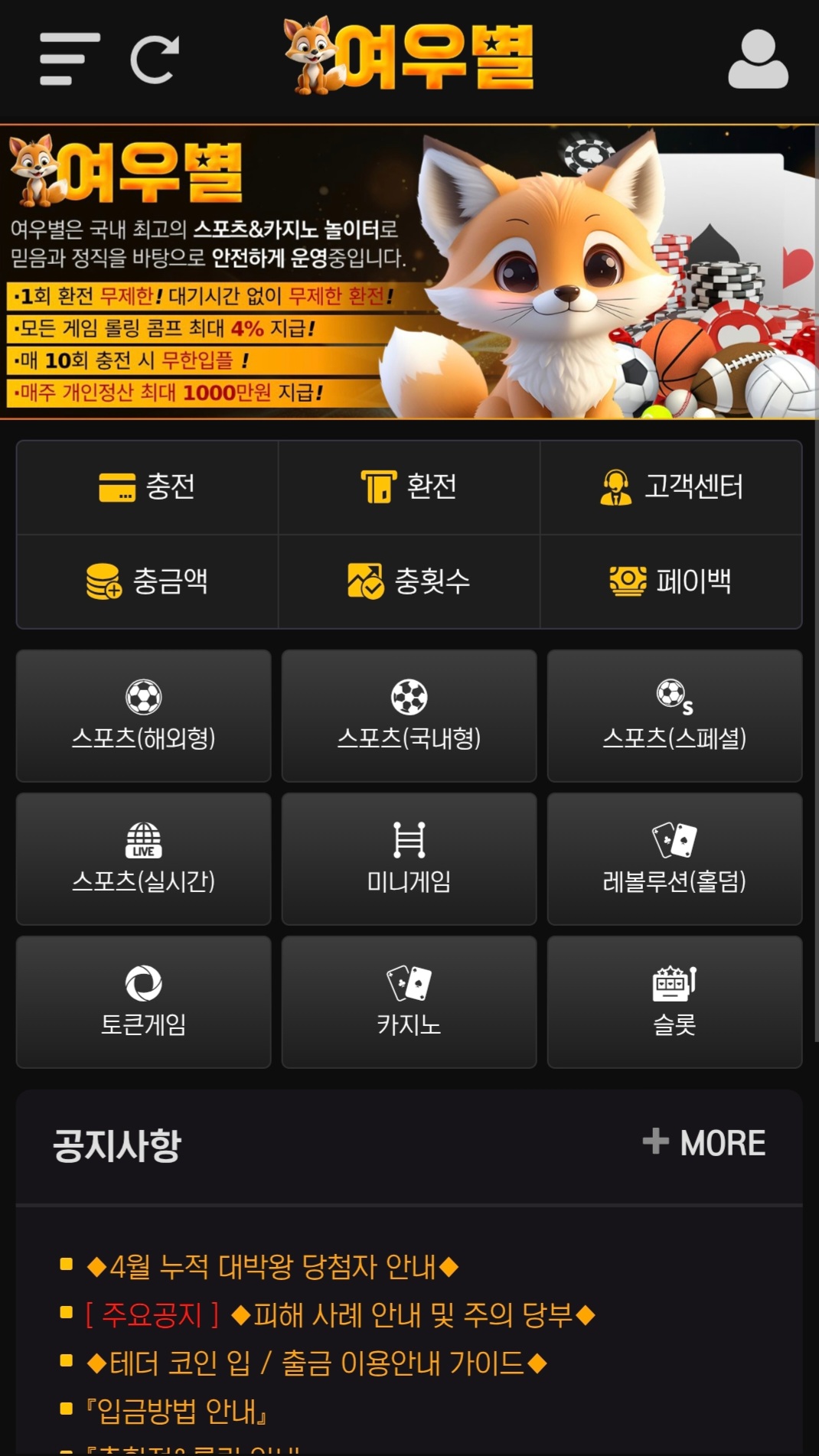Read the 4월 누적 대박왕 당첨자 notice
The image size is (819, 1456).
click(272, 1267)
